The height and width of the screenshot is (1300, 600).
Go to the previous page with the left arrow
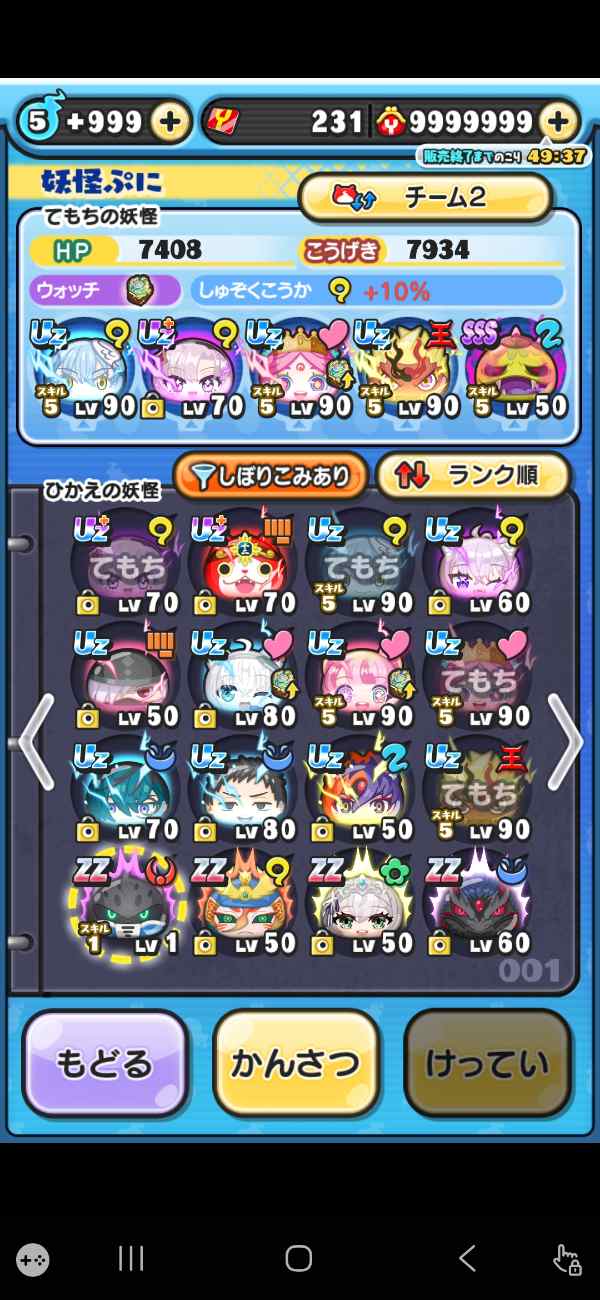pyautogui.click(x=35, y=742)
